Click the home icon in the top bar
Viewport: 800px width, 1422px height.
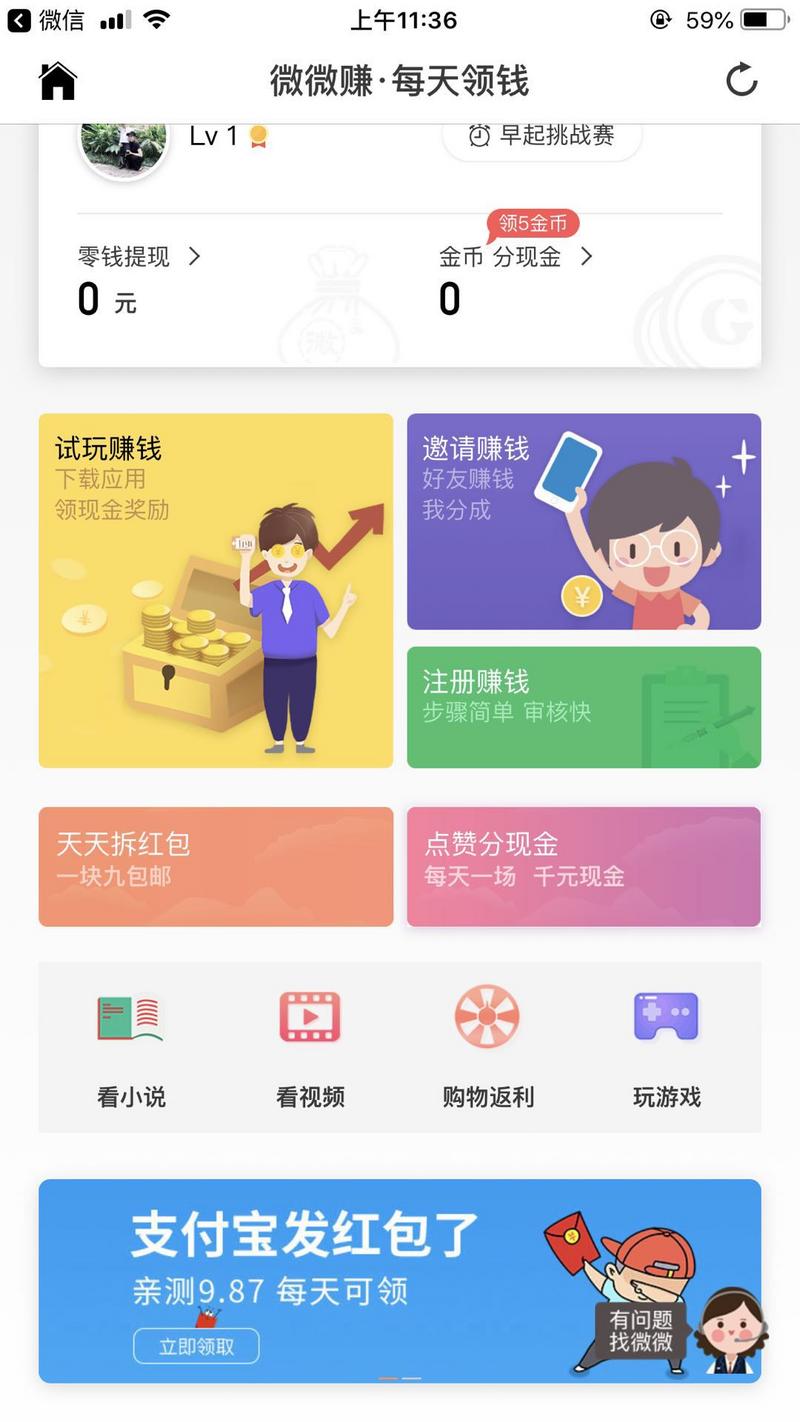tap(57, 79)
